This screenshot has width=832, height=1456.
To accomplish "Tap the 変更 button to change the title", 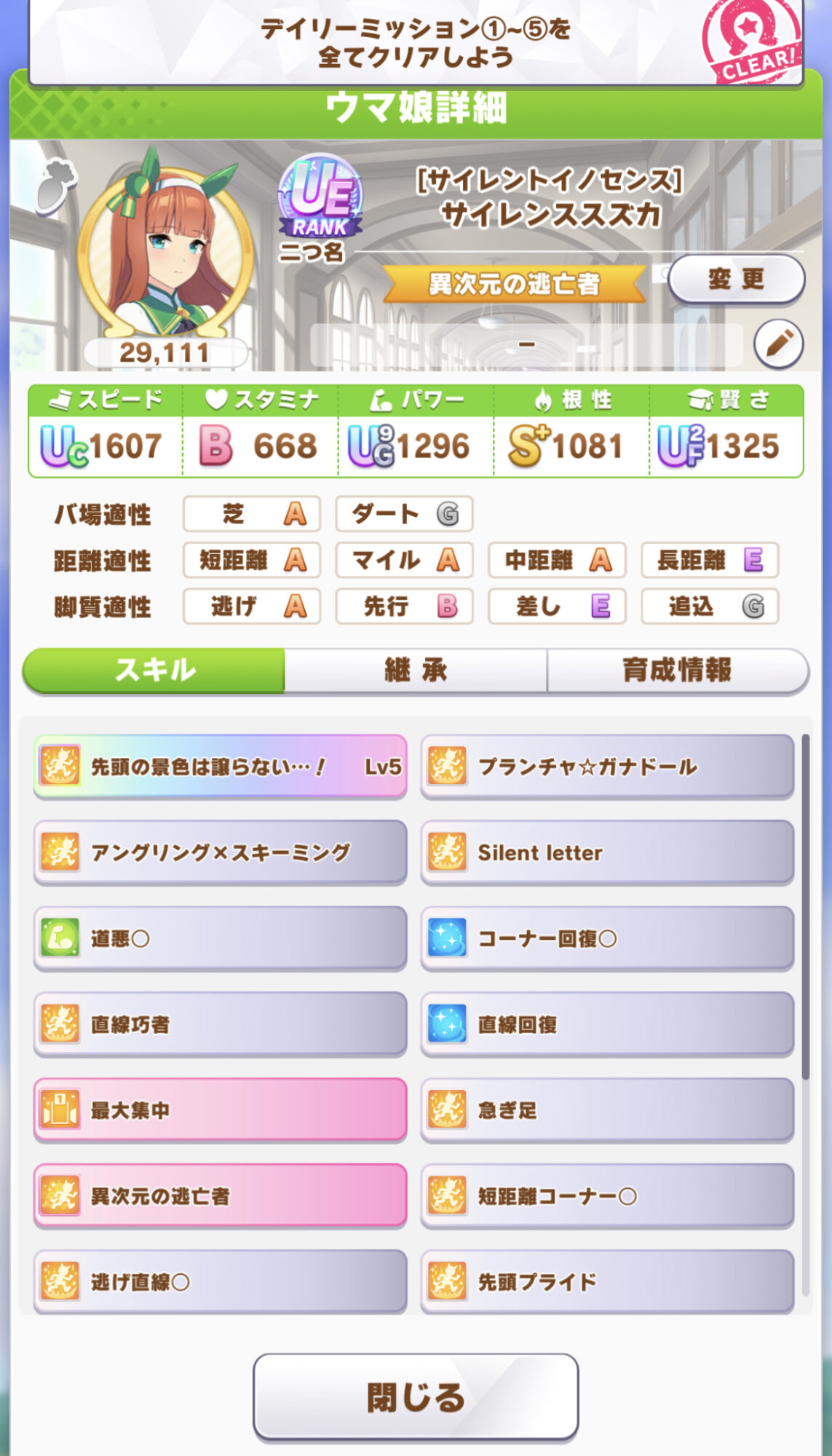I will pyautogui.click(x=736, y=279).
